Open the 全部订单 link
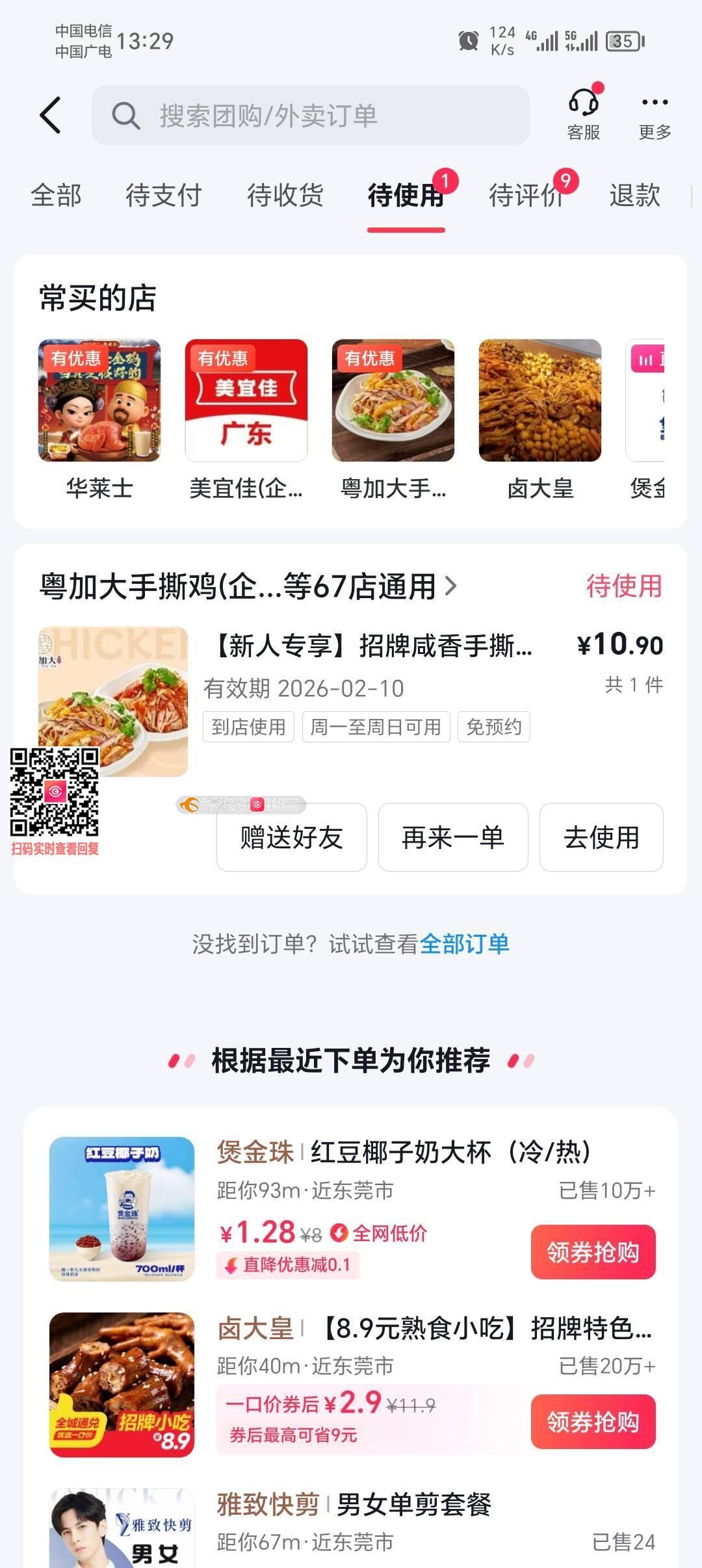This screenshot has height=1568, width=702. 464,944
